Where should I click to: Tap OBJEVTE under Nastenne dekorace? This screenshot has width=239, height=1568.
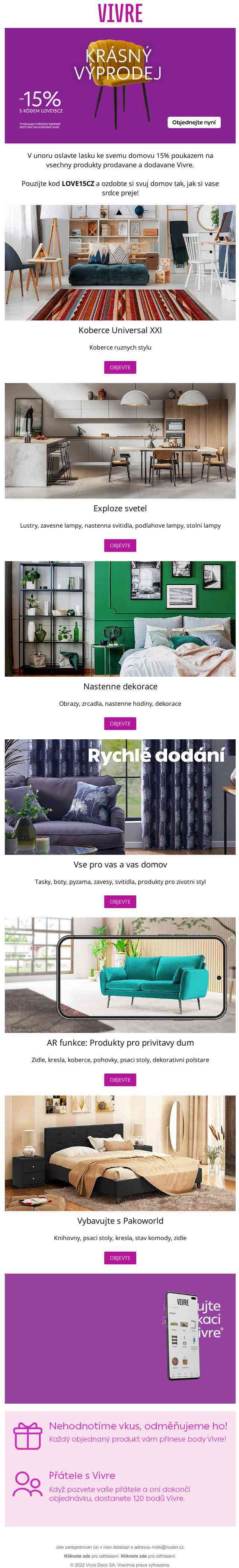coord(120,724)
